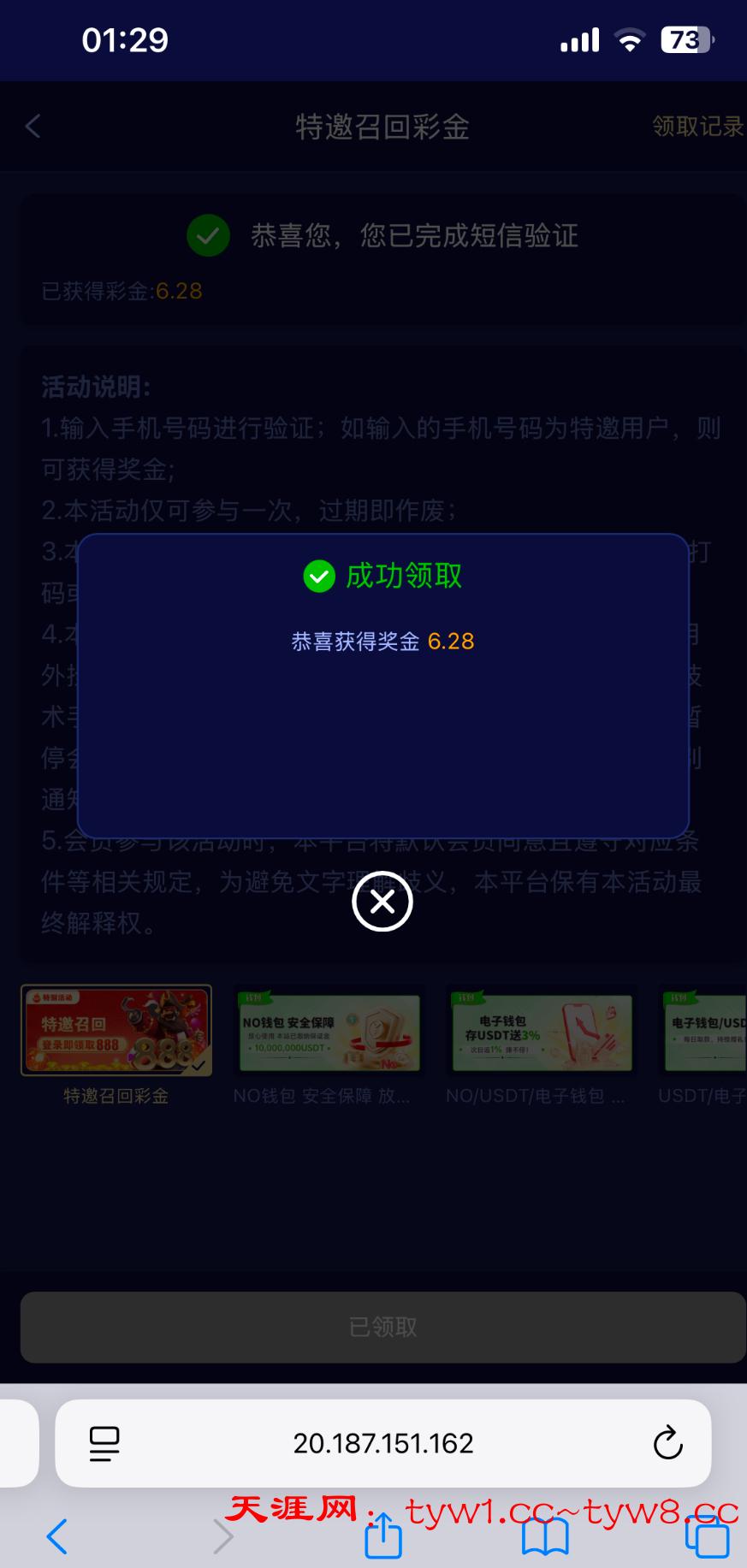
Task: Close the 成功领取 reward dialog
Action: pyautogui.click(x=382, y=902)
